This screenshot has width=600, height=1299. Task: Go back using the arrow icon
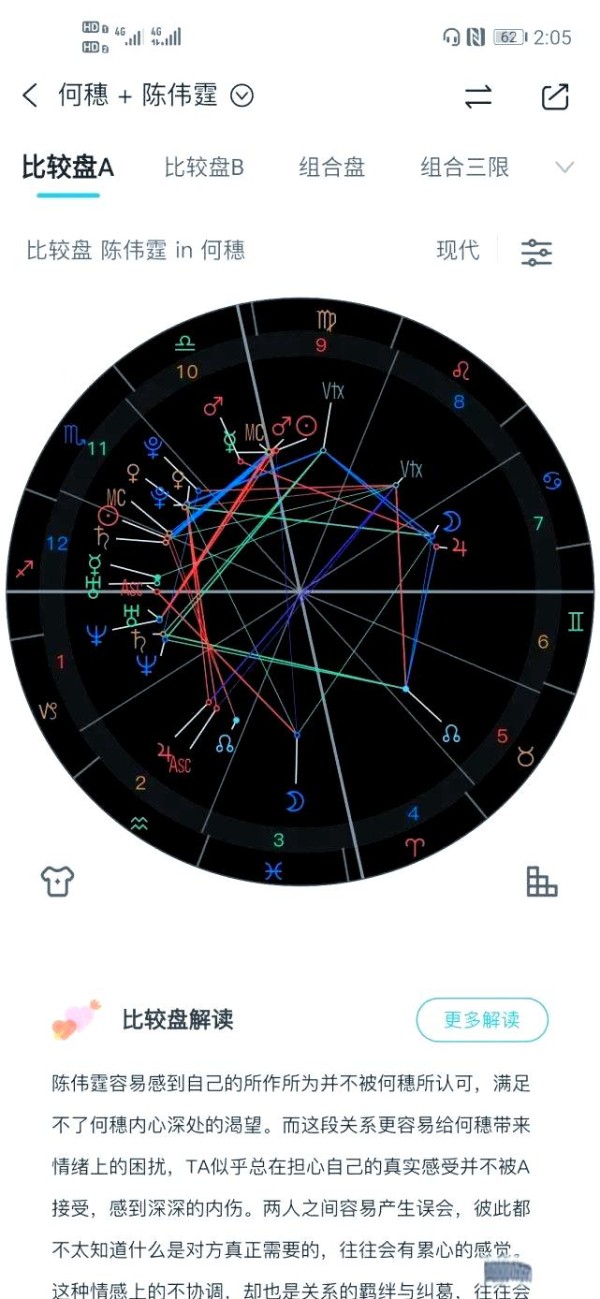tap(30, 96)
